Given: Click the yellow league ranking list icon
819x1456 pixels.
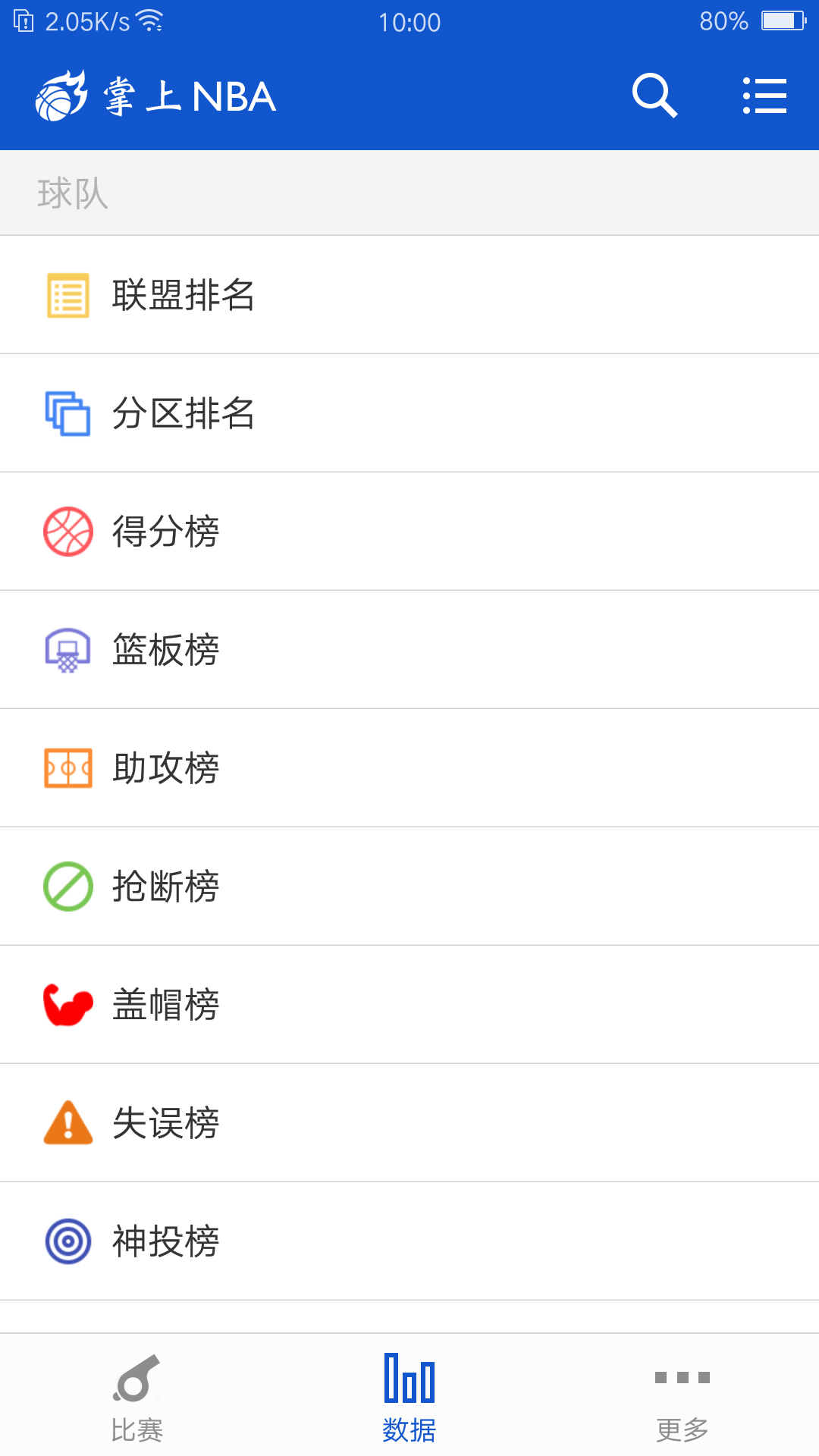Looking at the screenshot, I should (x=67, y=294).
